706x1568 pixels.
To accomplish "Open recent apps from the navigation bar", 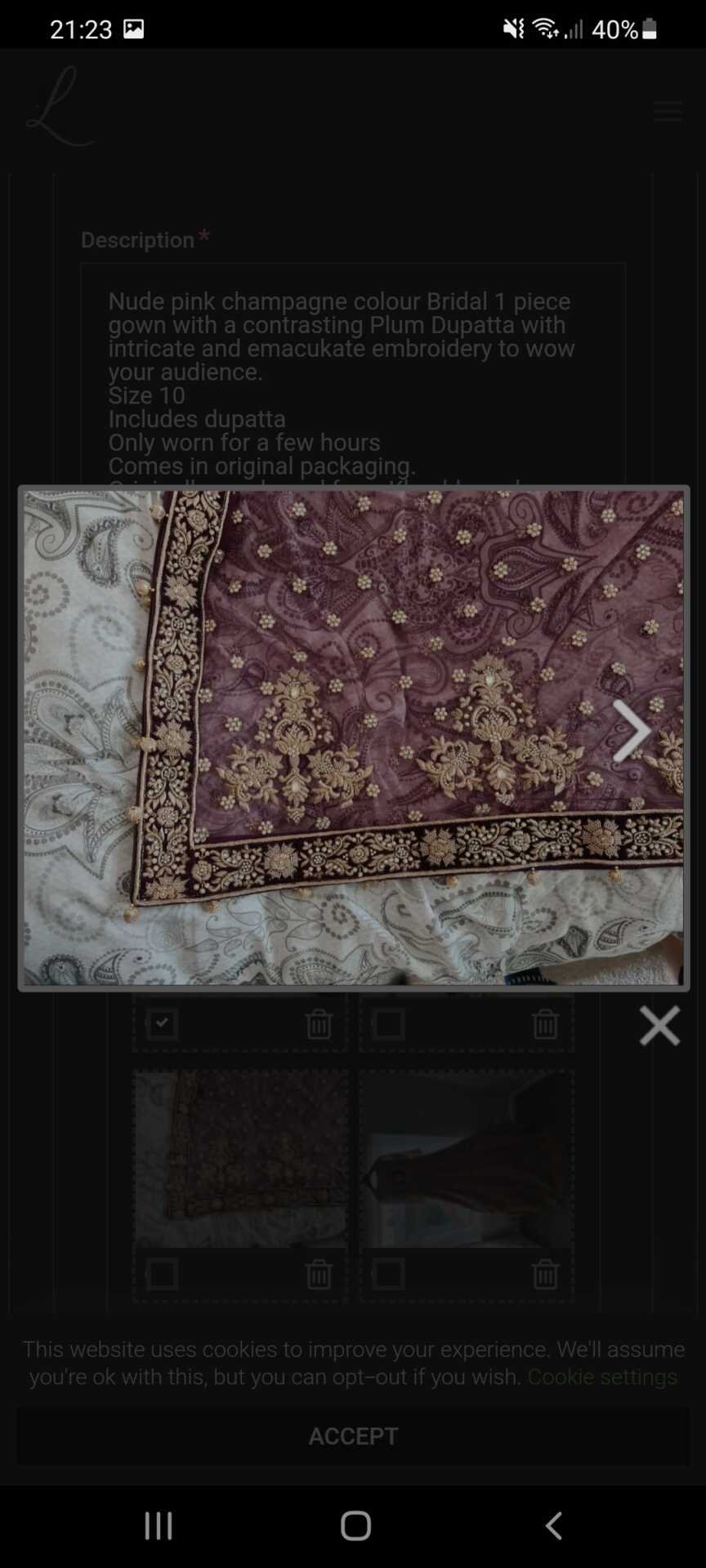I will coord(159,1525).
